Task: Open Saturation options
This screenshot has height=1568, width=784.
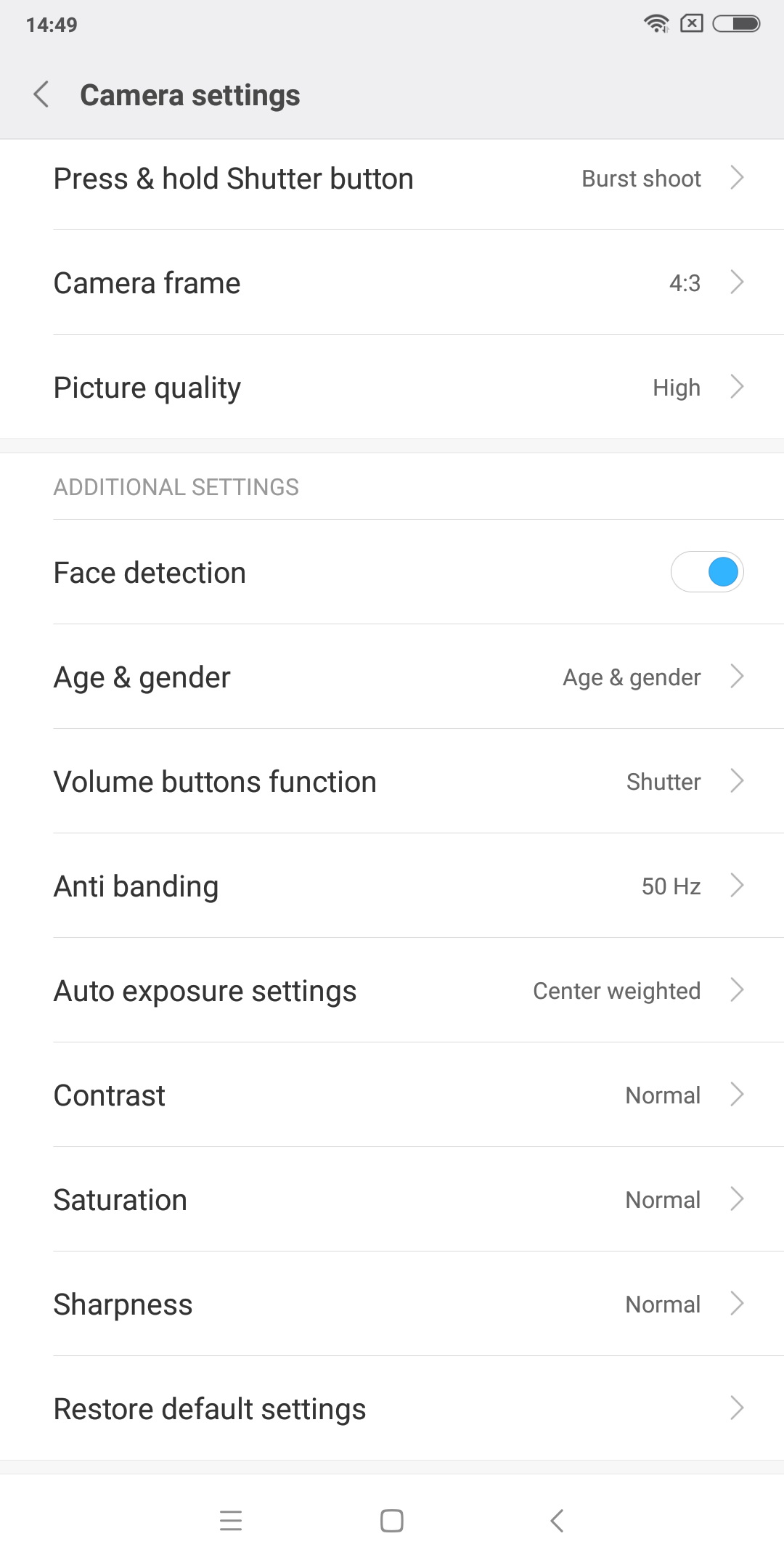Action: (x=392, y=1199)
